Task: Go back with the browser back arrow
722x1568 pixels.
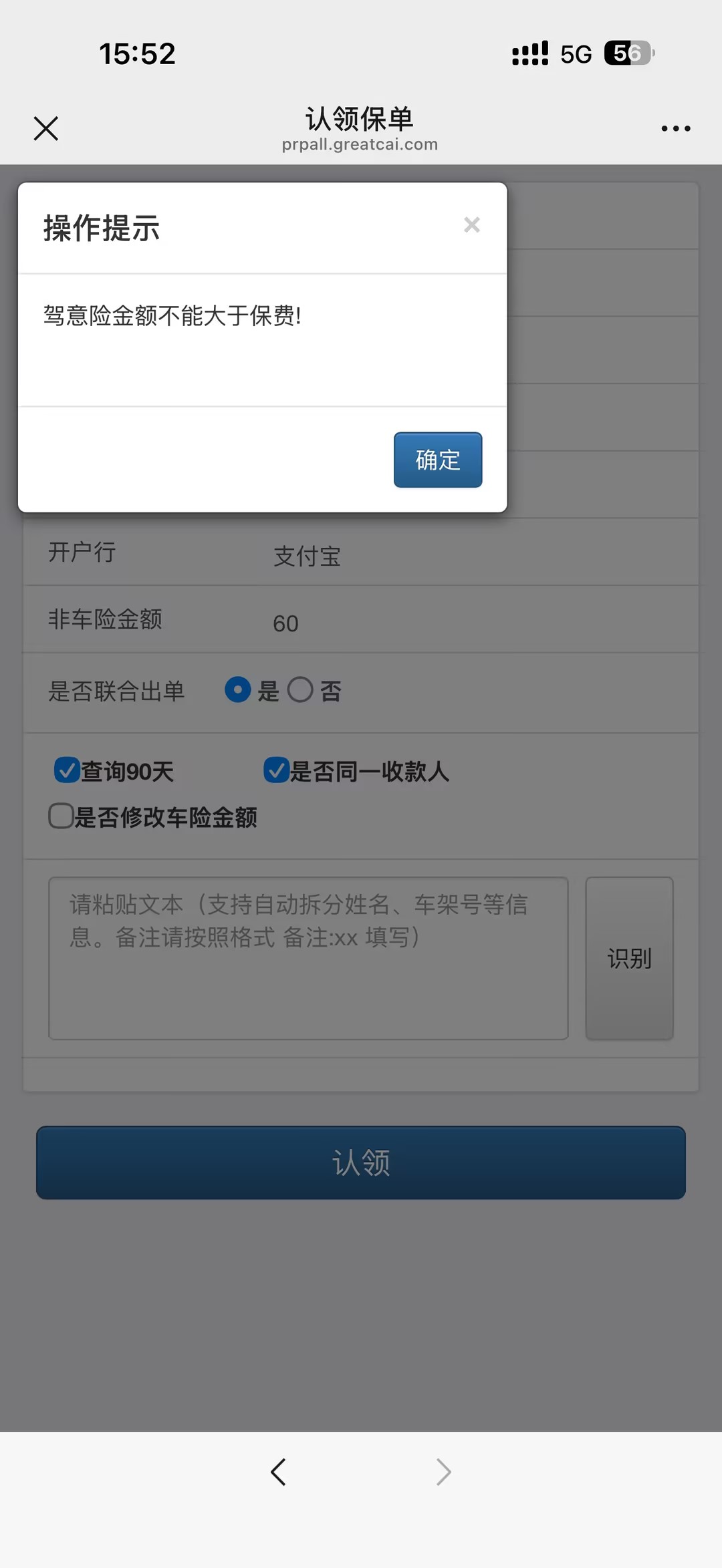Action: coord(278,1472)
